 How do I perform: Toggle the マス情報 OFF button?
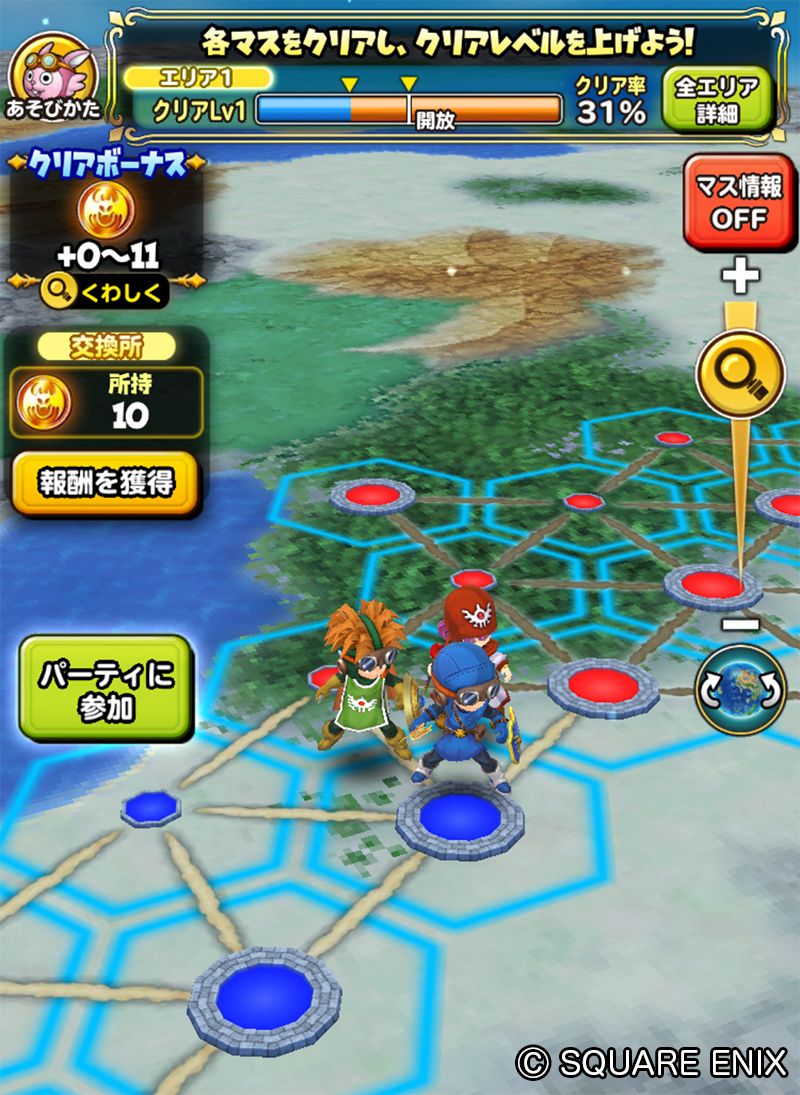coord(739,203)
